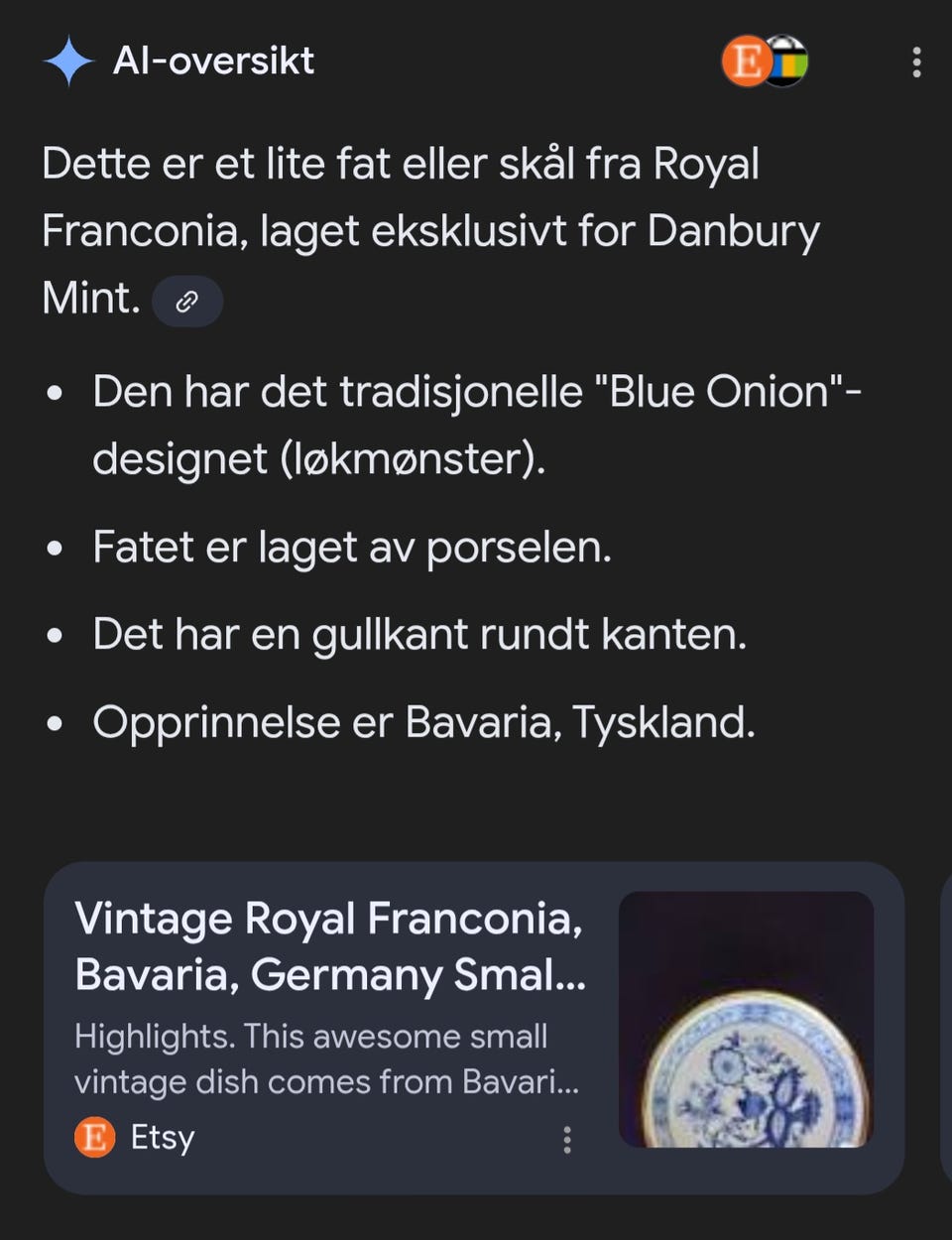Image resolution: width=952 pixels, height=1240 pixels.
Task: Open the "Vintage Royal Franconia, Bavaria, Germany" result
Action: tap(327, 945)
